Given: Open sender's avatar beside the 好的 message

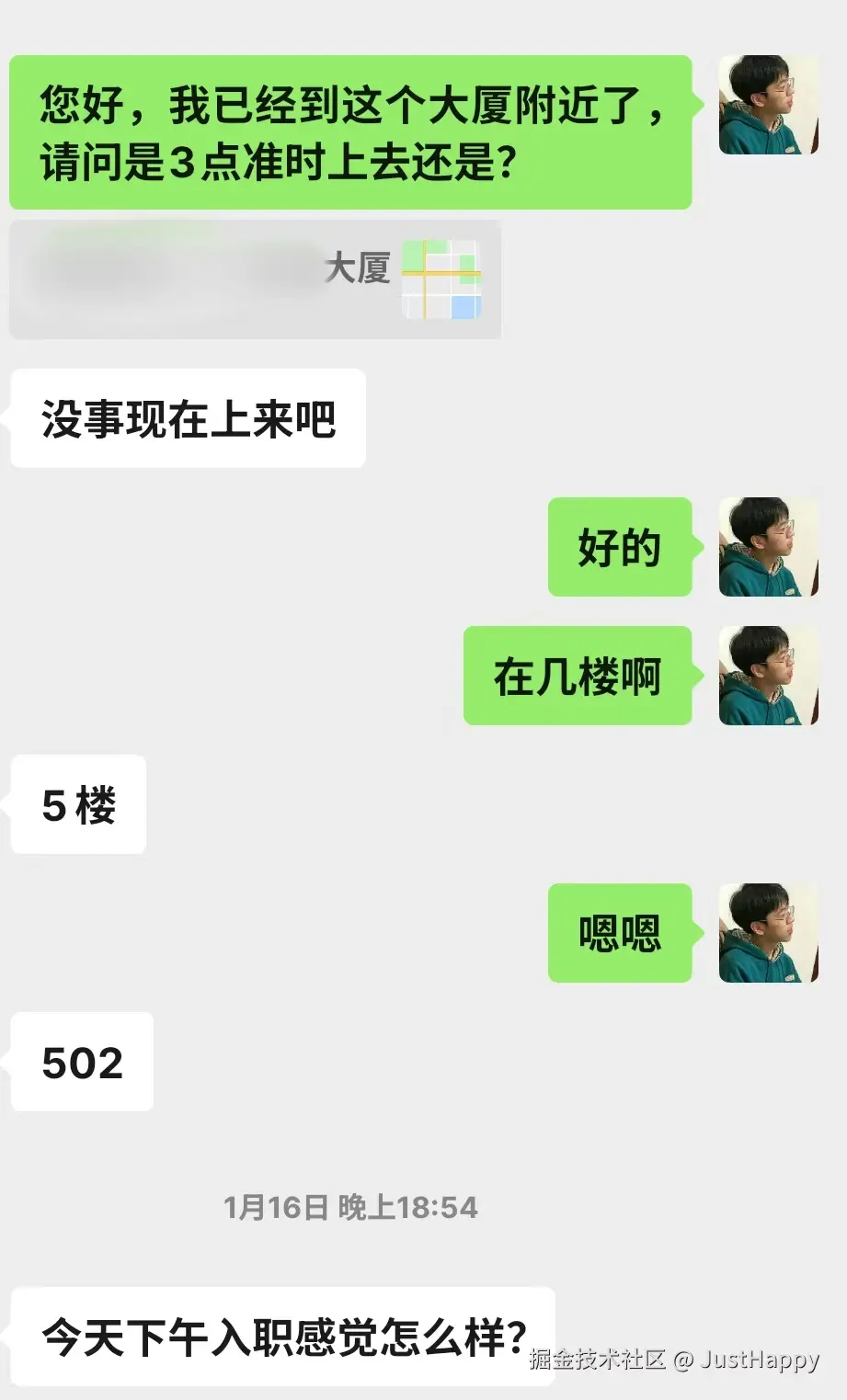Looking at the screenshot, I should tap(768, 547).
